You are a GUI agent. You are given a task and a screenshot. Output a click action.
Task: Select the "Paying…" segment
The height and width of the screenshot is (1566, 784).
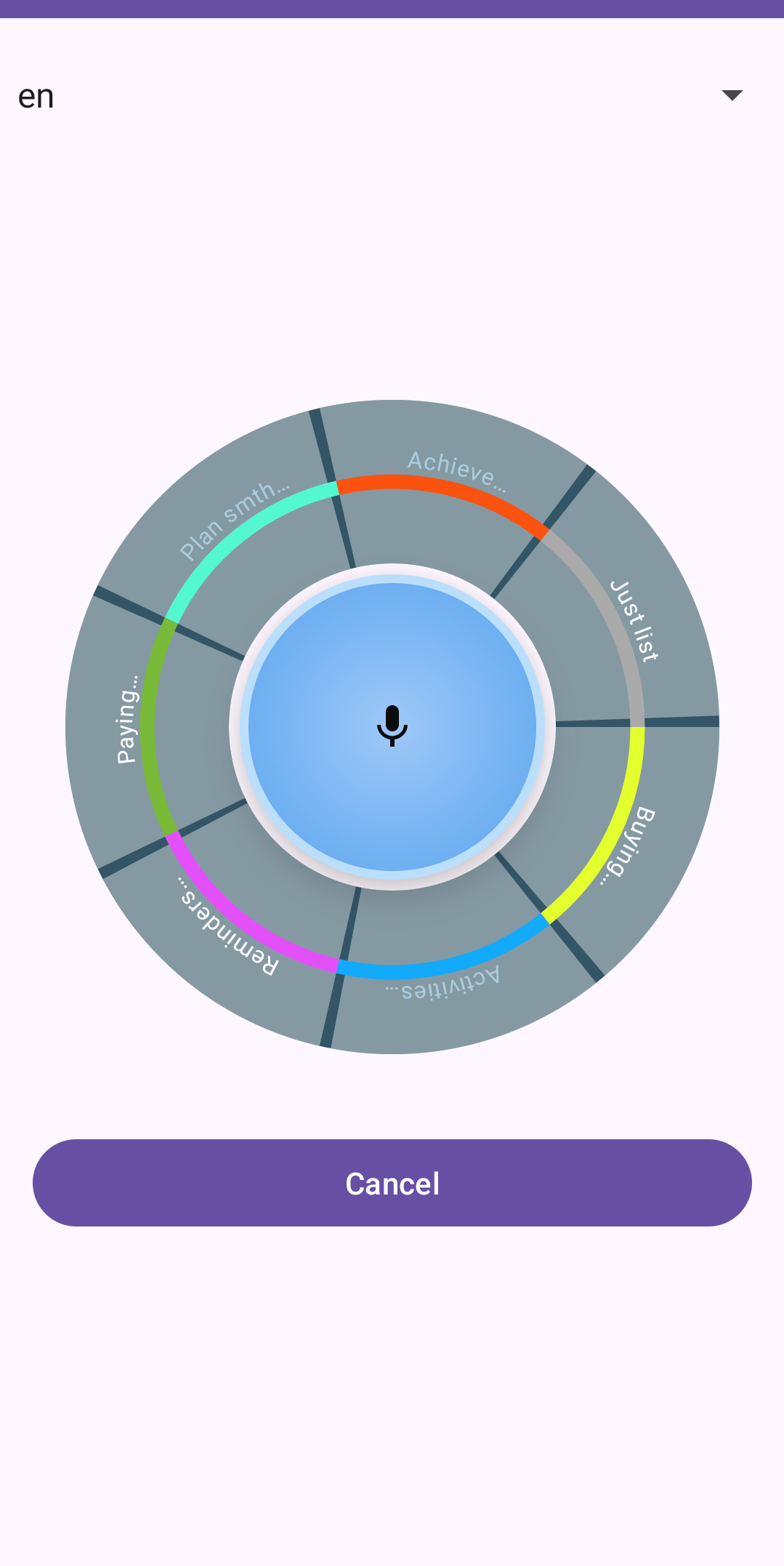pos(129,716)
